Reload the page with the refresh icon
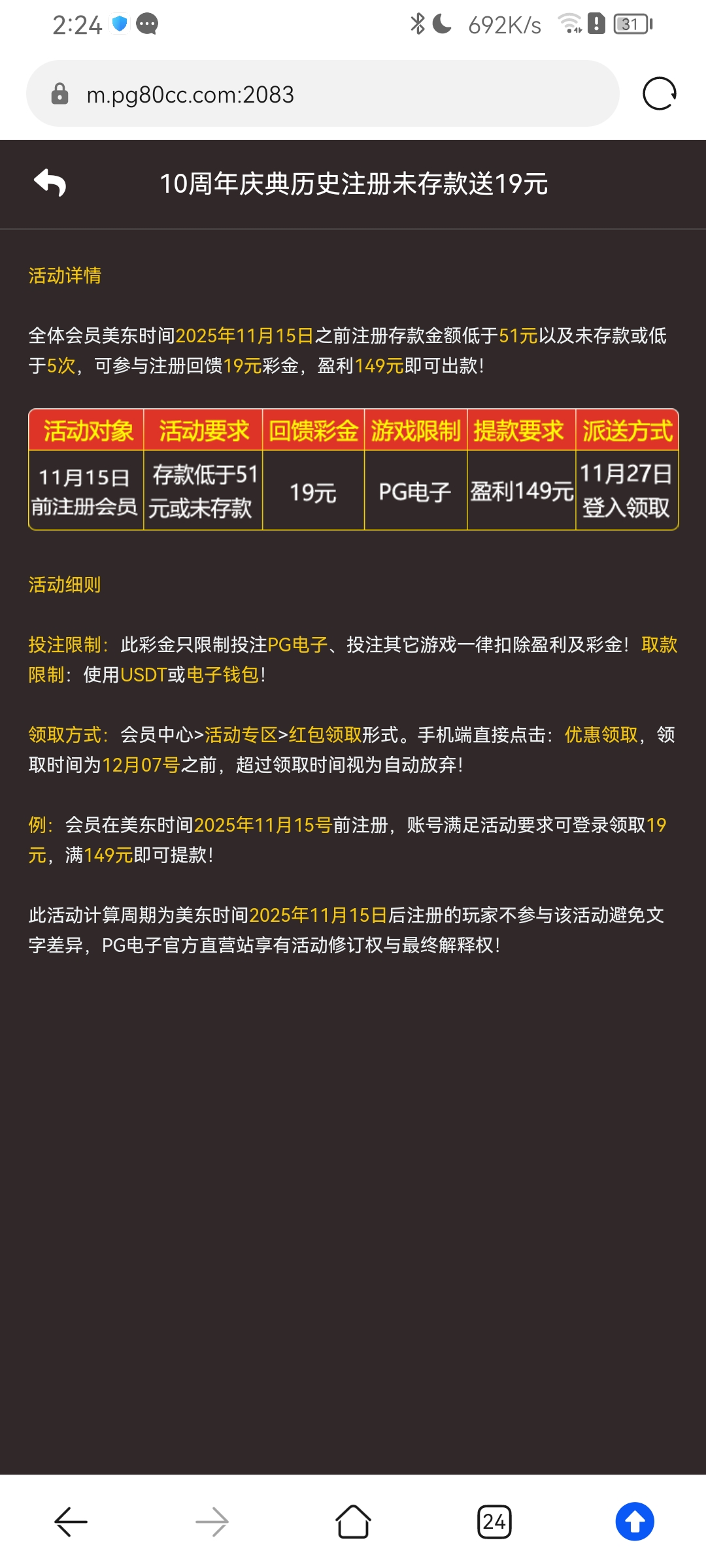 (x=659, y=94)
